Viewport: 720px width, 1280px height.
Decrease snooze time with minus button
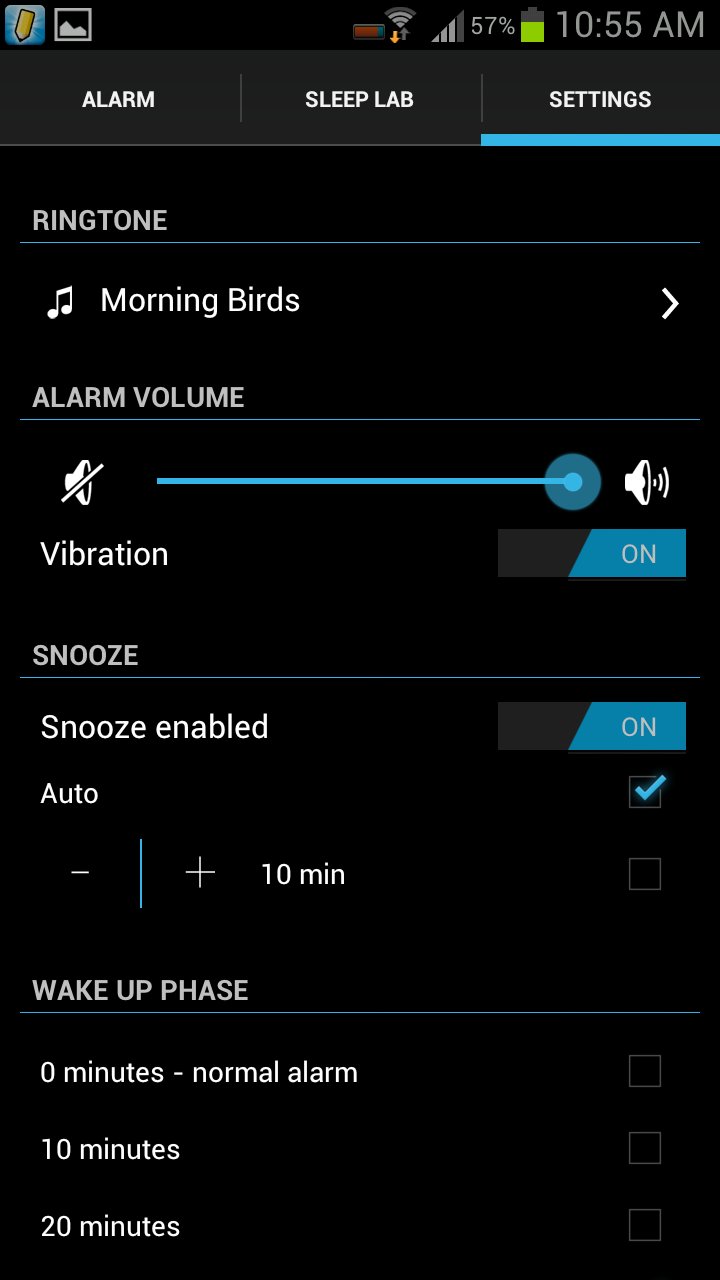tap(81, 874)
